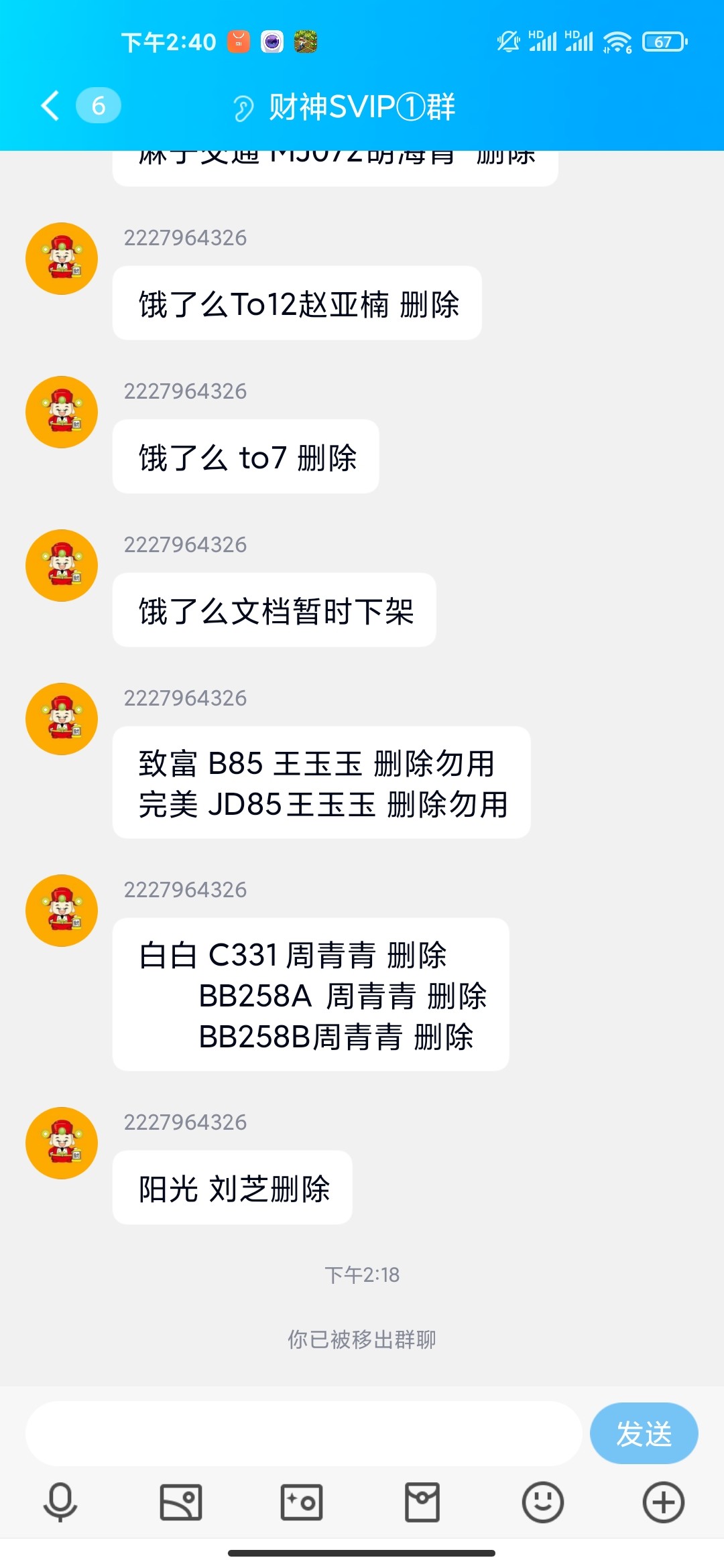
Task: Open the plus menu for more options
Action: click(663, 1502)
